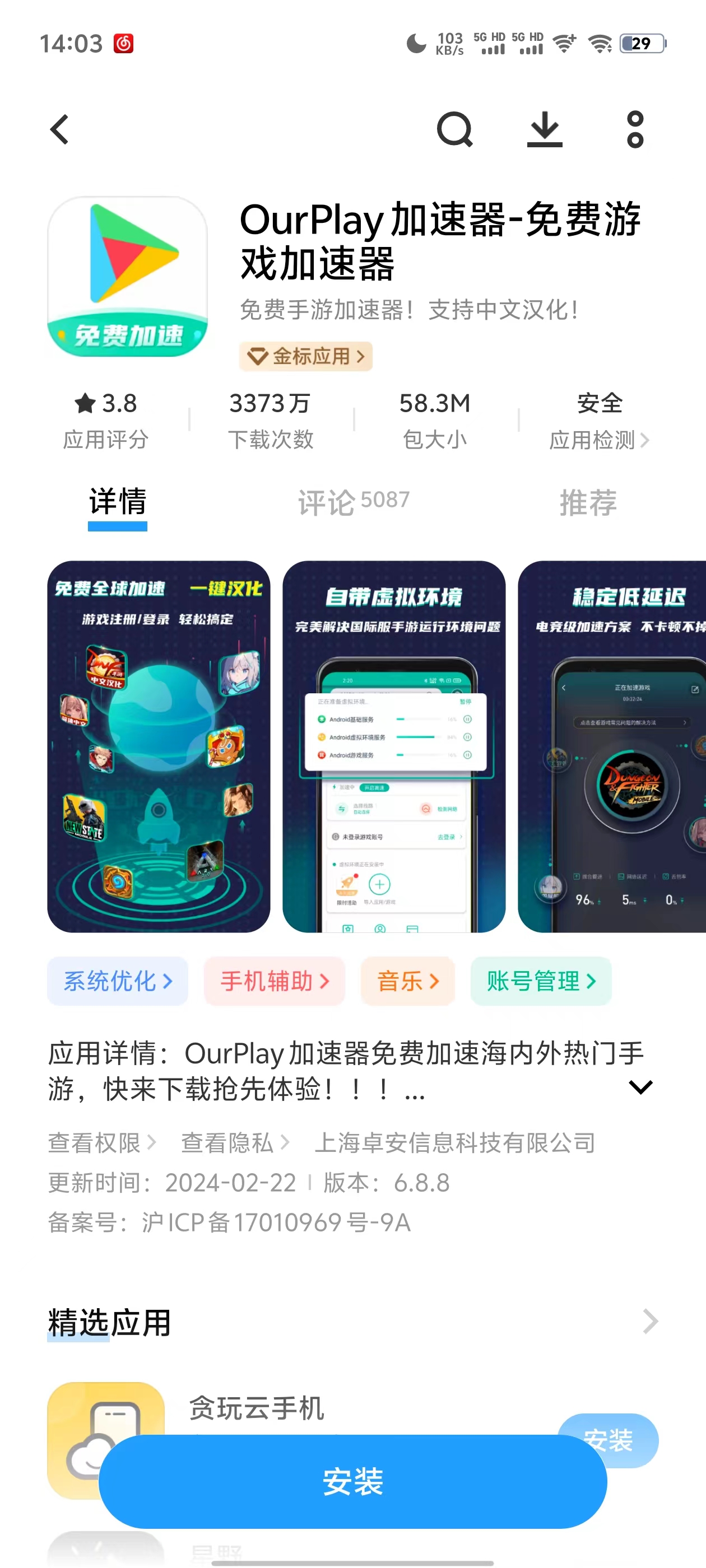The width and height of the screenshot is (706, 1568).
Task: Select the 系统优化 category chip
Action: [118, 981]
